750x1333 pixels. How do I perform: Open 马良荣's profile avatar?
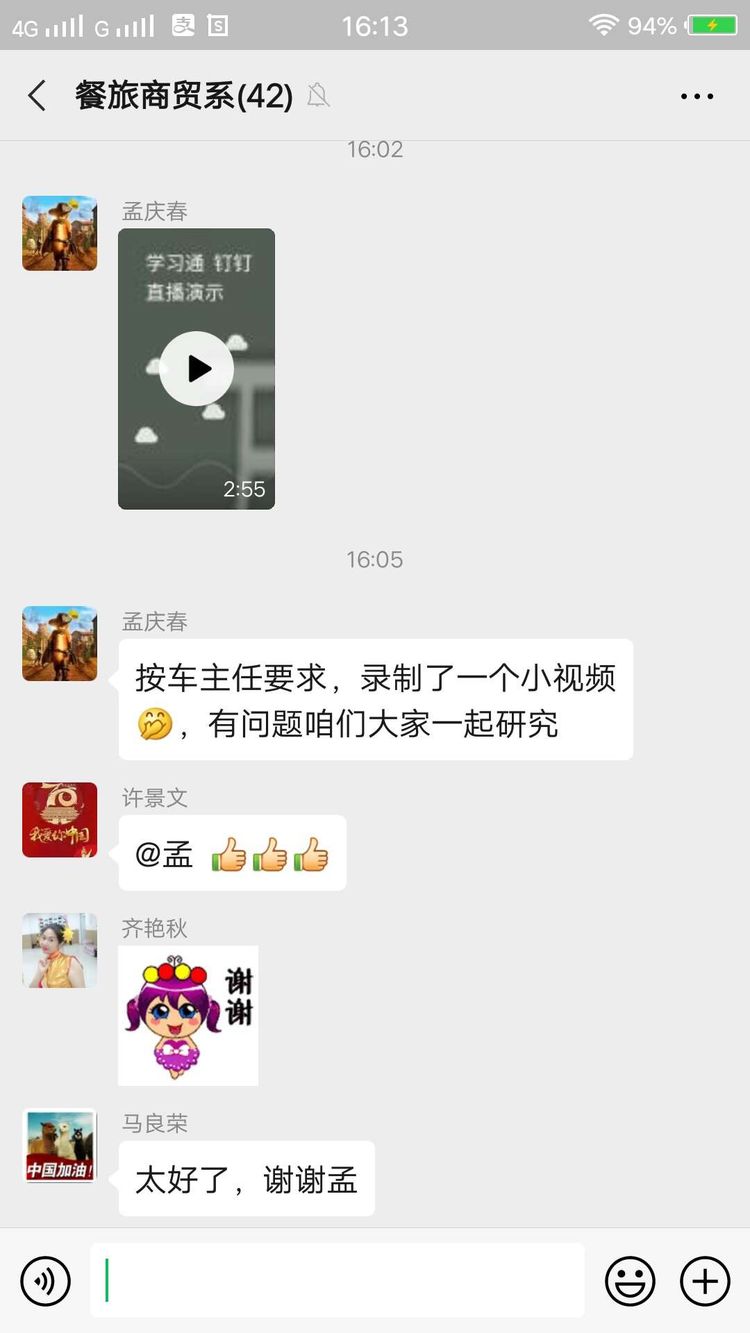pos(60,1146)
